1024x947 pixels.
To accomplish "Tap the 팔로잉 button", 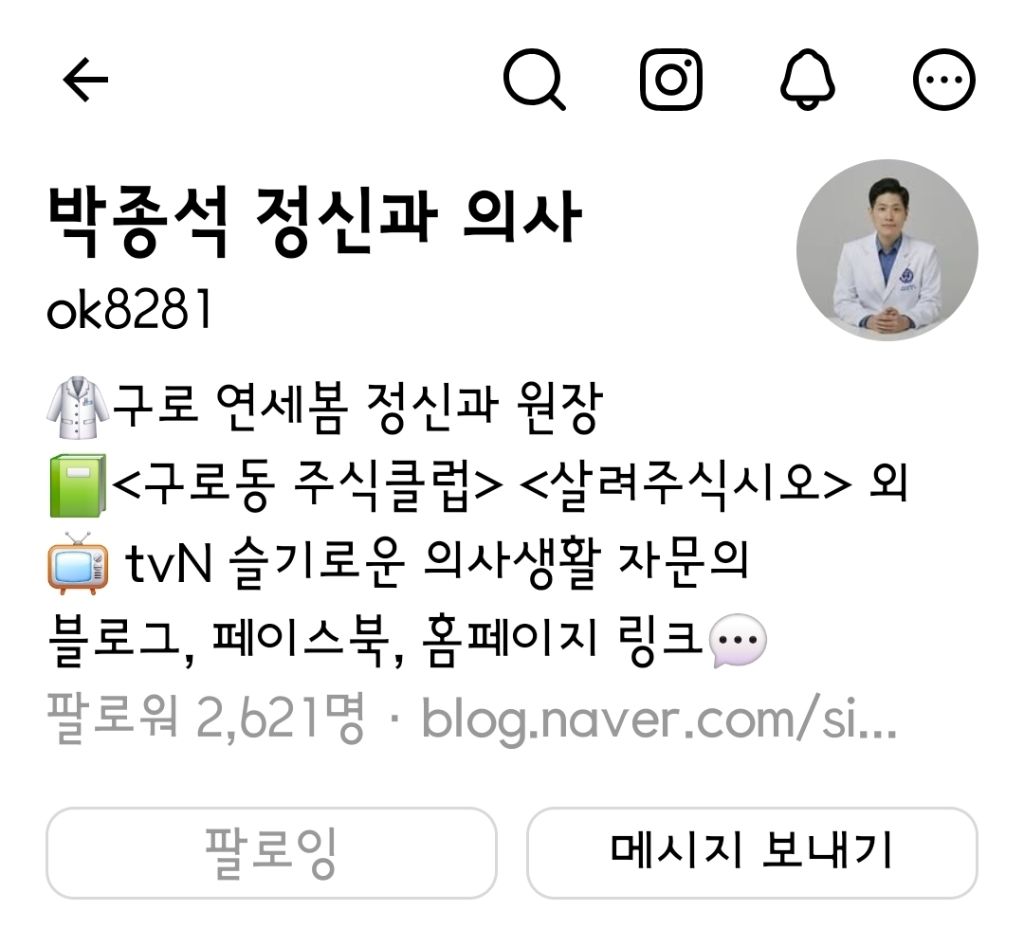I will click(x=271, y=852).
